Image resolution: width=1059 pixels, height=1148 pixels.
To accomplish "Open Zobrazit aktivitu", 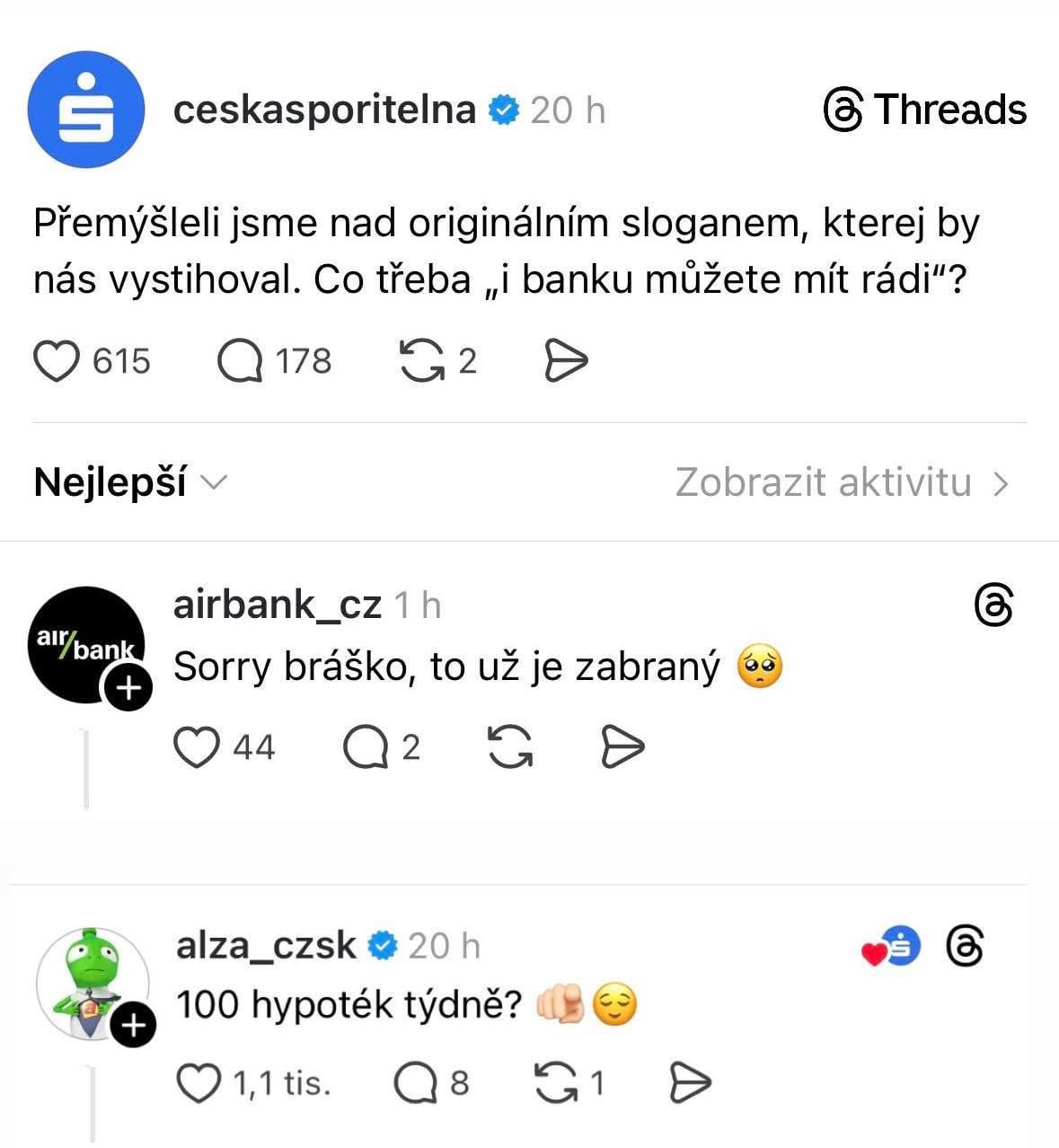I will (841, 482).
